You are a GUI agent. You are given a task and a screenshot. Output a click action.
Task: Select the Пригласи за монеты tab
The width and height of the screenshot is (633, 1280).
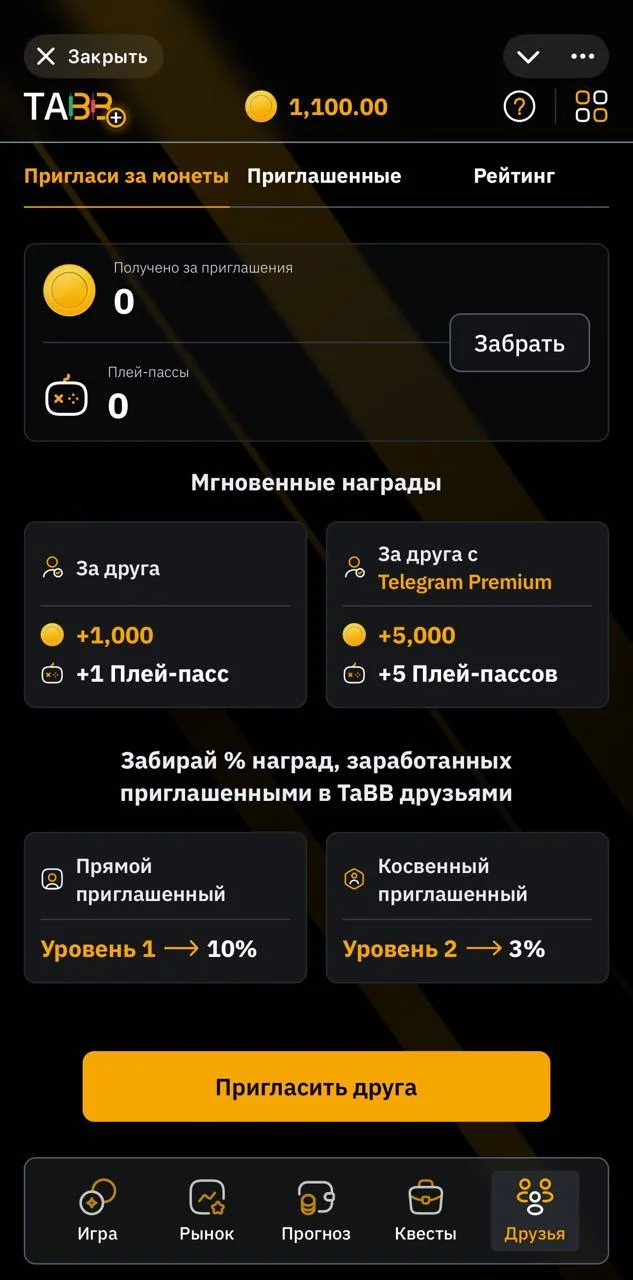click(x=126, y=176)
